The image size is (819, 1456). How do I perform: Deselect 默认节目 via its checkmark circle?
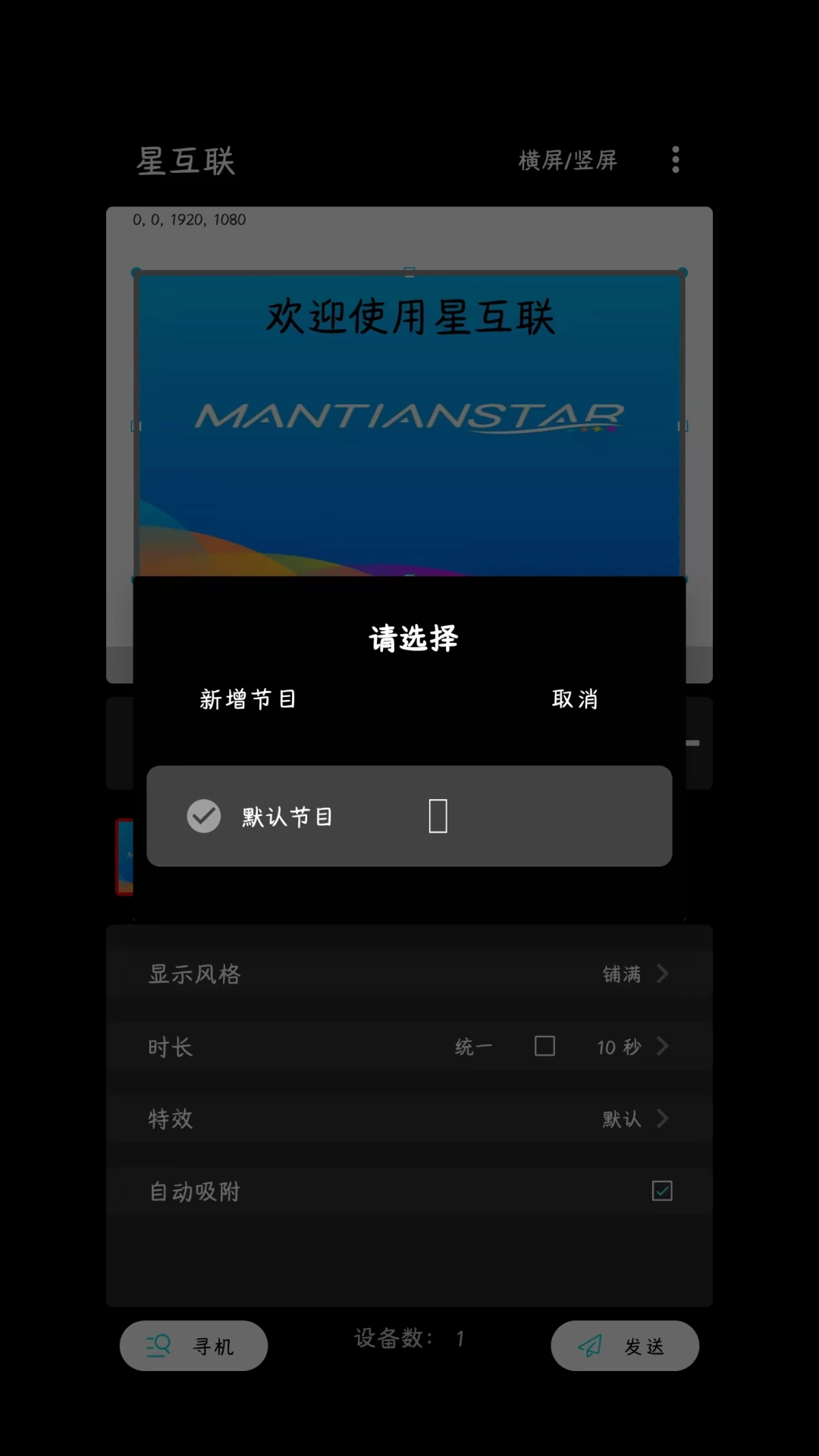202,817
